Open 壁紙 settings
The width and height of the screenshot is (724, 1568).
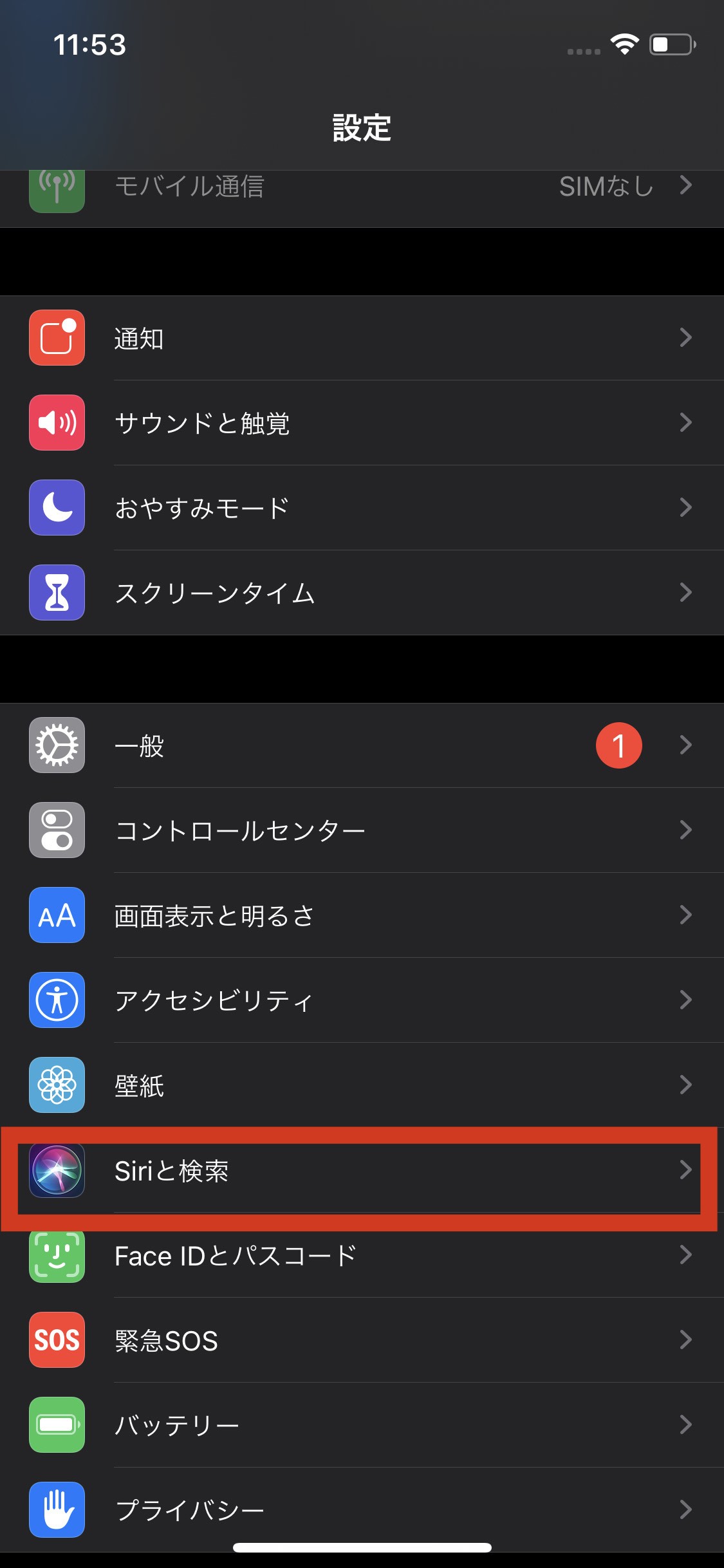tap(362, 1085)
